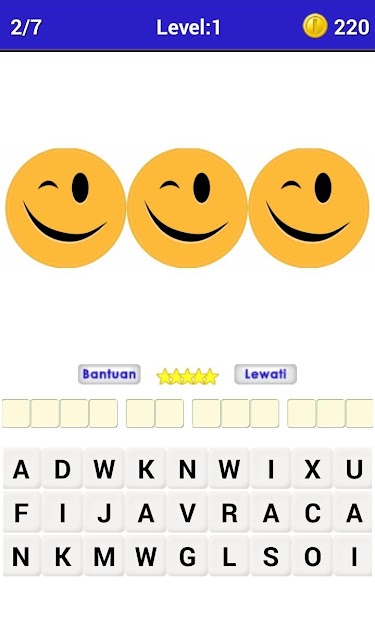Skip this puzzle with Lewati
The height and width of the screenshot is (640, 375).
point(265,374)
